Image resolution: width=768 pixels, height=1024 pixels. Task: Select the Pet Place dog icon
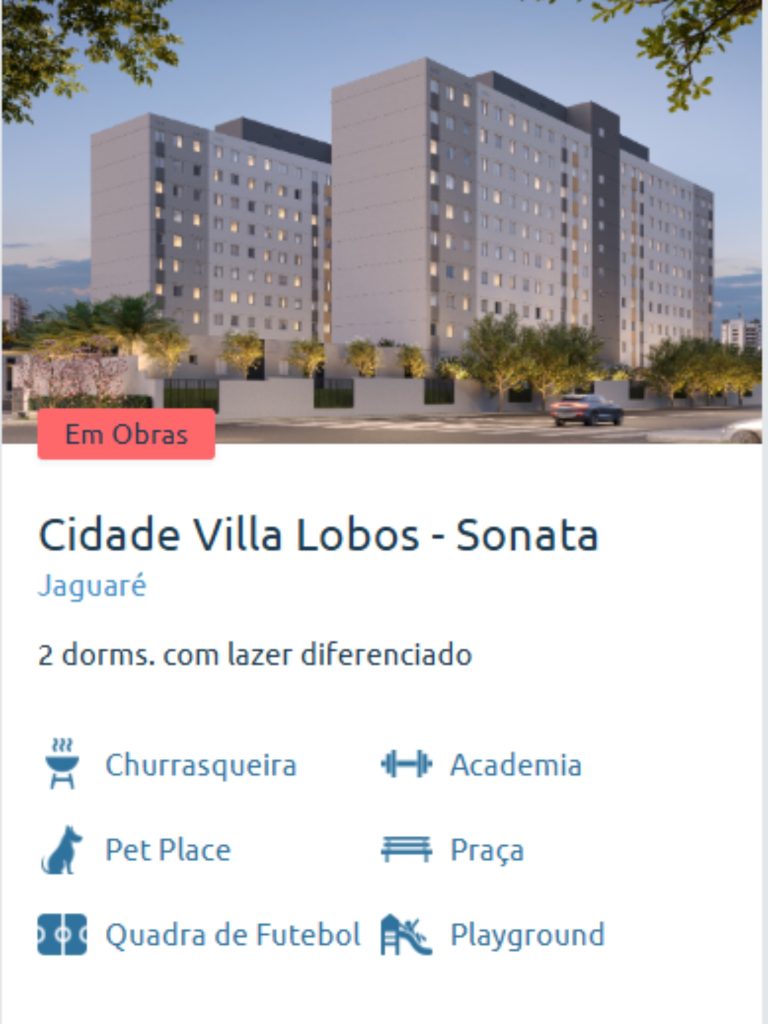point(63,849)
